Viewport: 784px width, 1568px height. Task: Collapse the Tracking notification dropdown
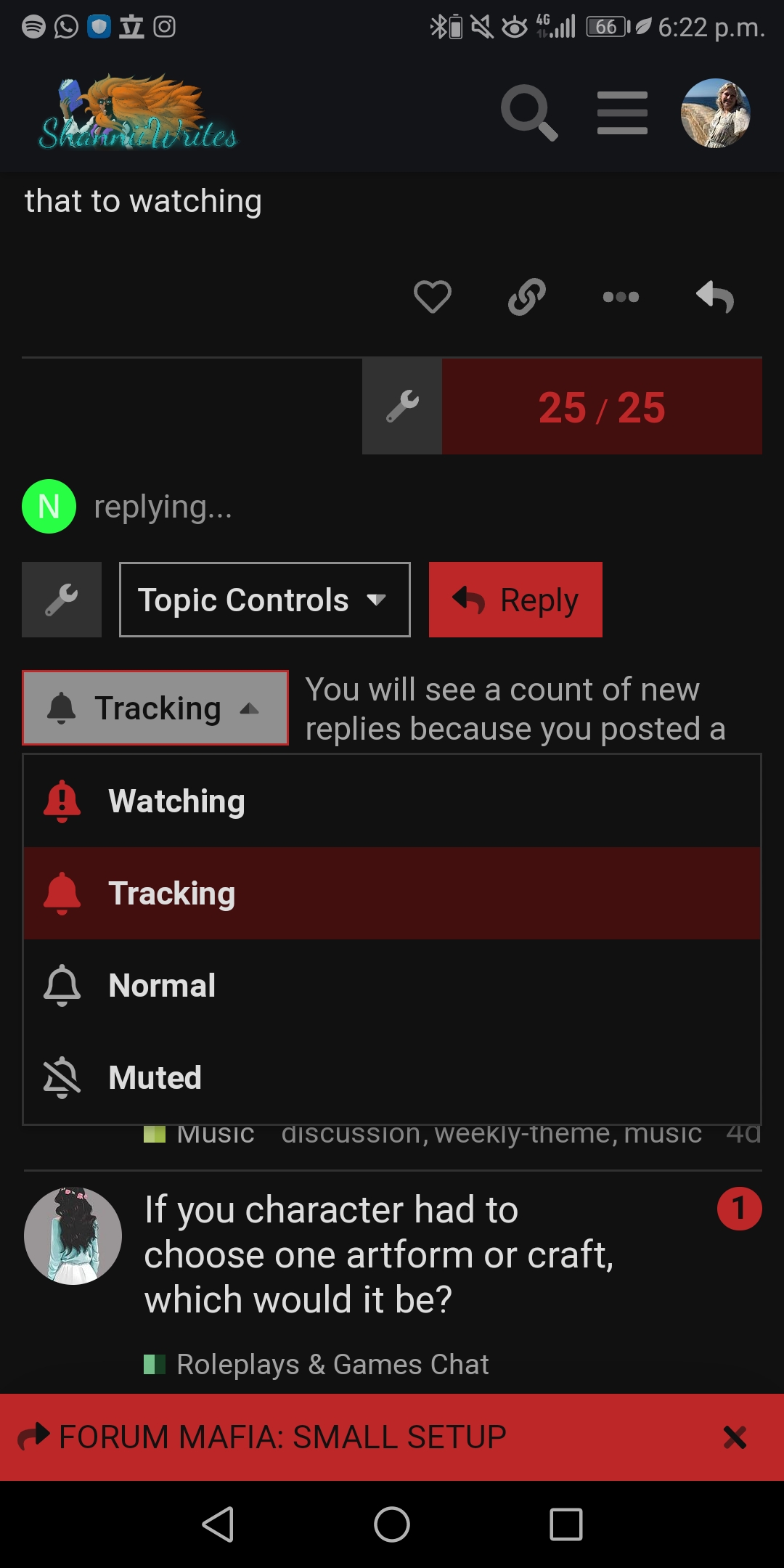[x=155, y=708]
